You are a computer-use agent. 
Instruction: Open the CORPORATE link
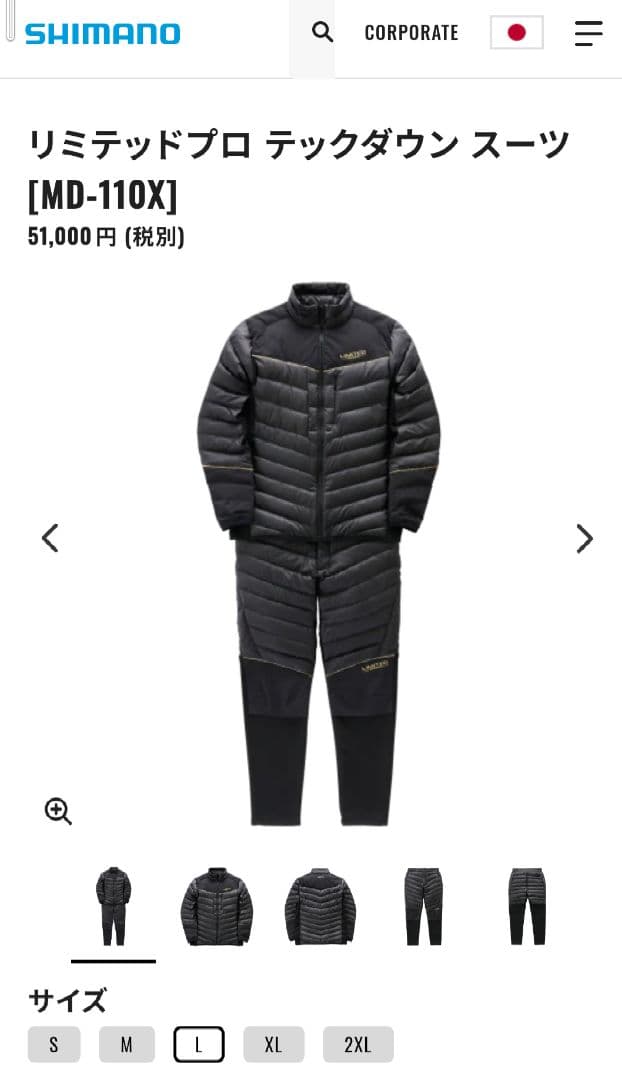click(x=411, y=32)
